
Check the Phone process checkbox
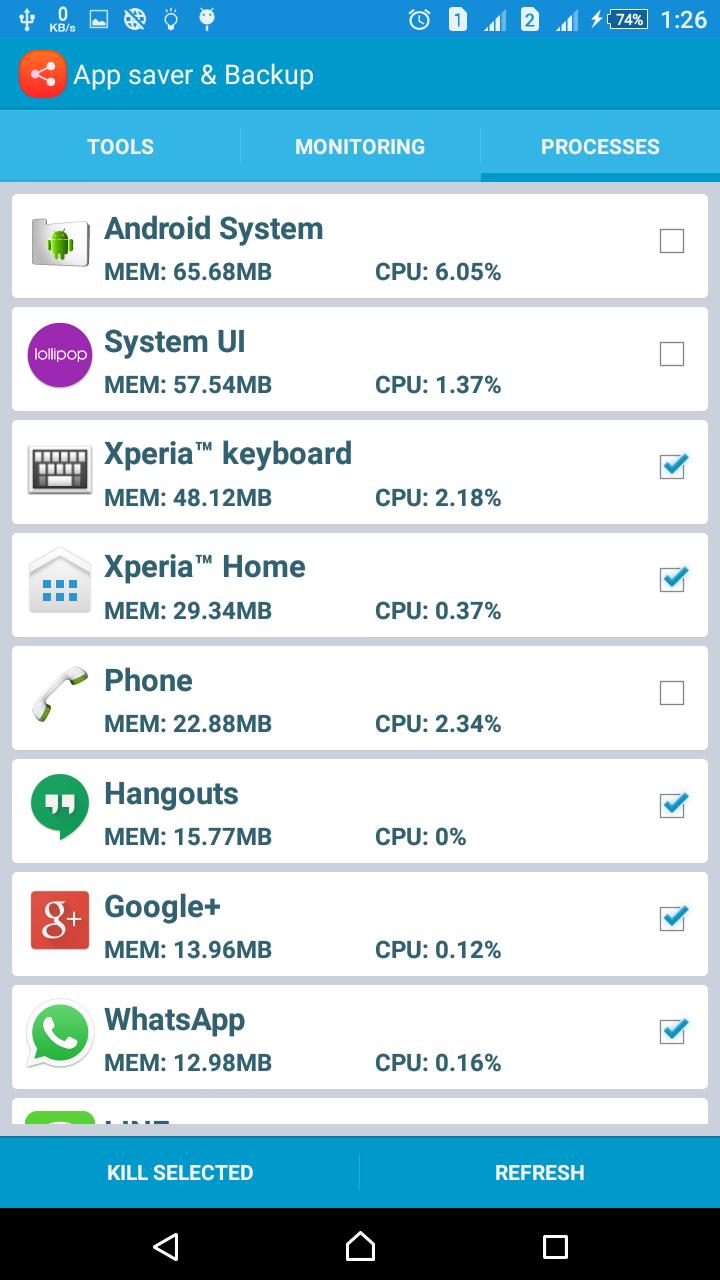click(x=671, y=692)
